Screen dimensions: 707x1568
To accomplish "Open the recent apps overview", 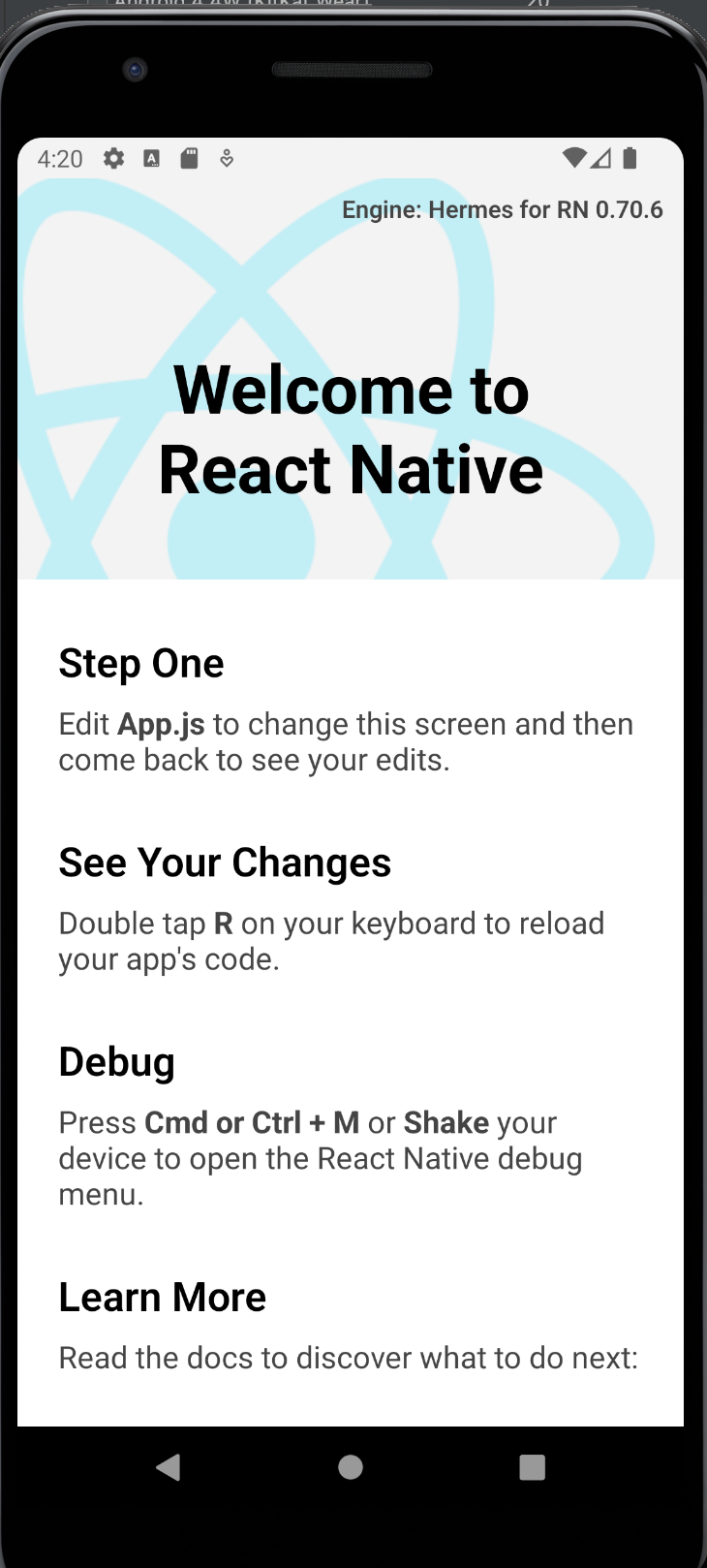I will click(x=532, y=1467).
